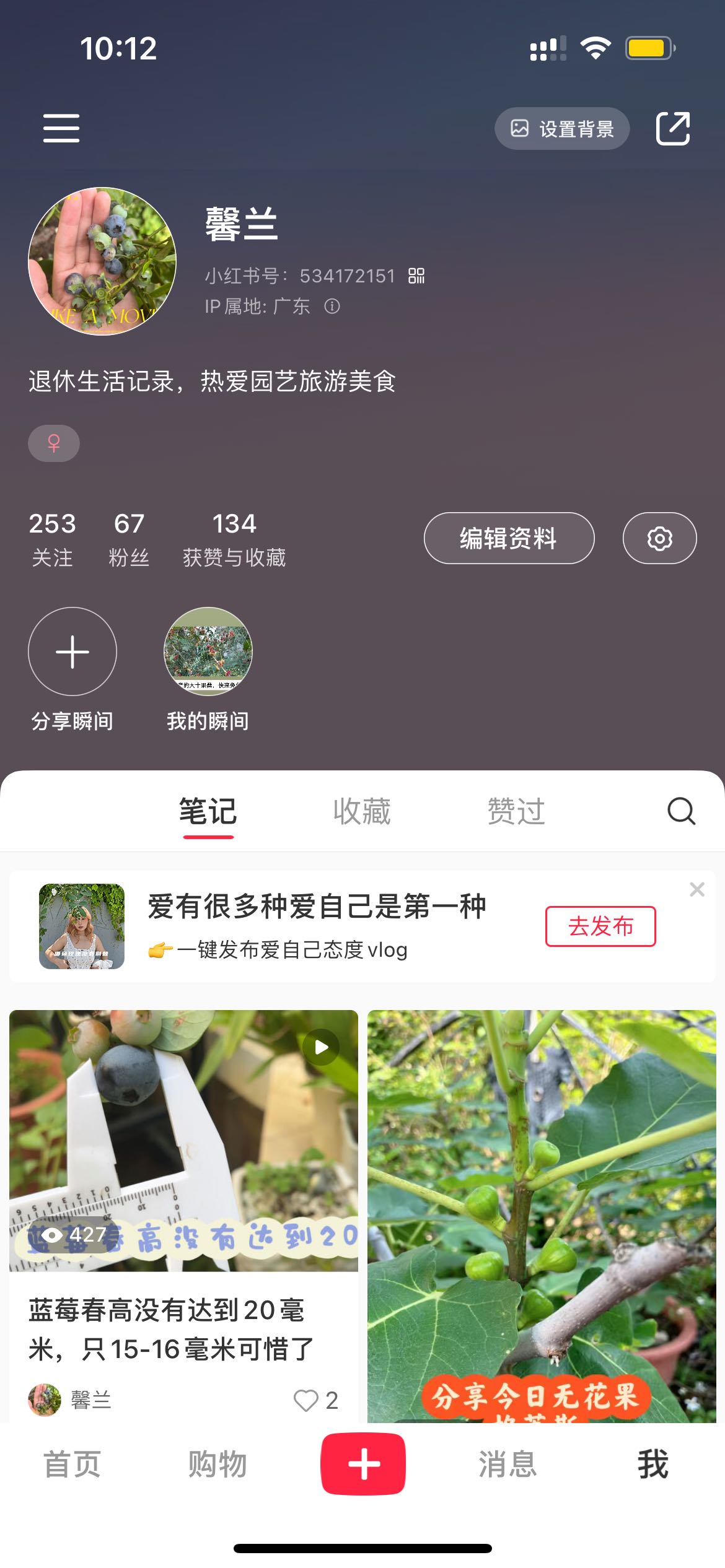The height and width of the screenshot is (1568, 725).
Task: Tap 去发布 on the vlog banner
Action: [600, 926]
